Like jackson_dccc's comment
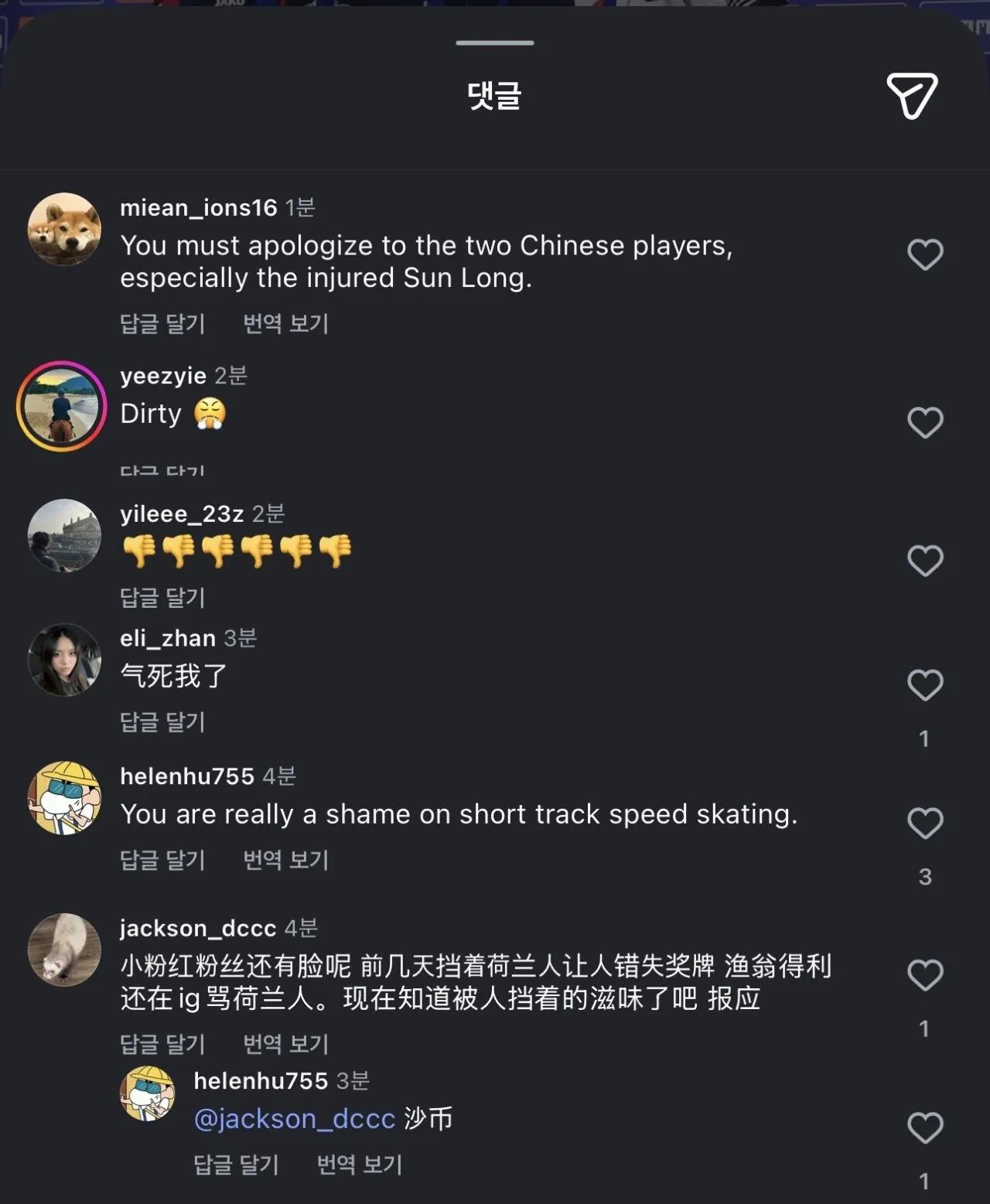This screenshot has height=1204, width=990. [925, 975]
